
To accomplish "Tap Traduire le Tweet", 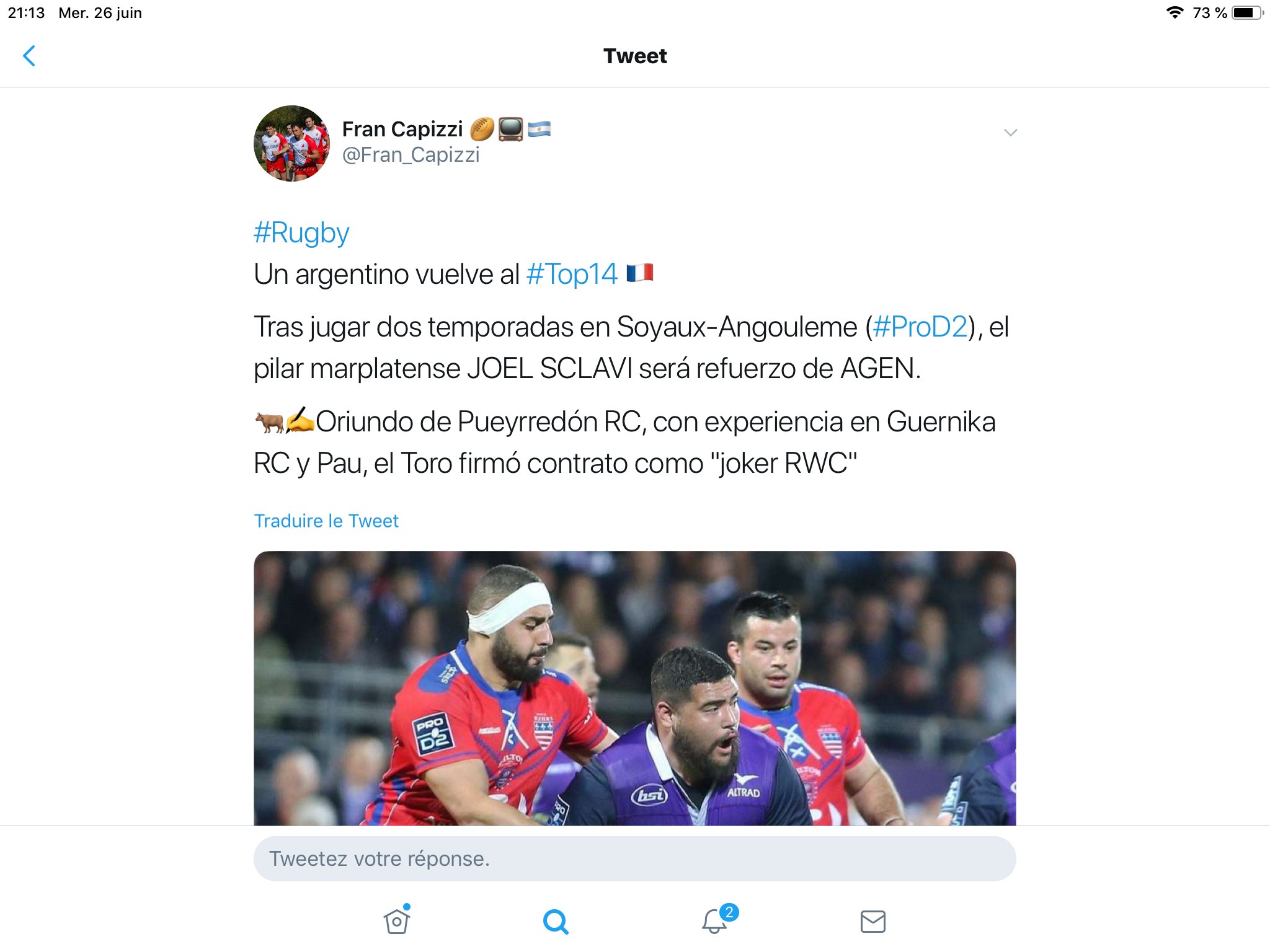I will click(326, 521).
